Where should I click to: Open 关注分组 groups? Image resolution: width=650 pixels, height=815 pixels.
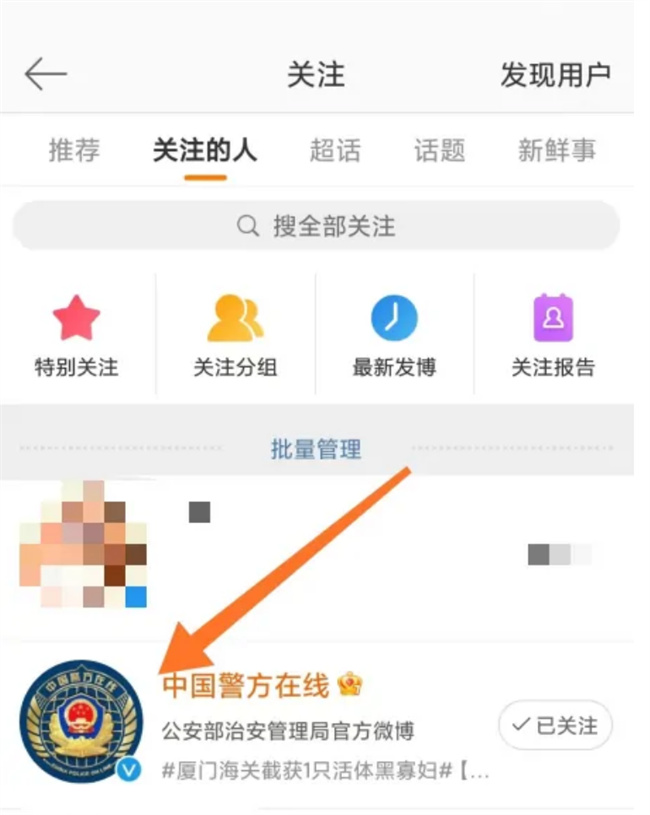click(x=235, y=336)
